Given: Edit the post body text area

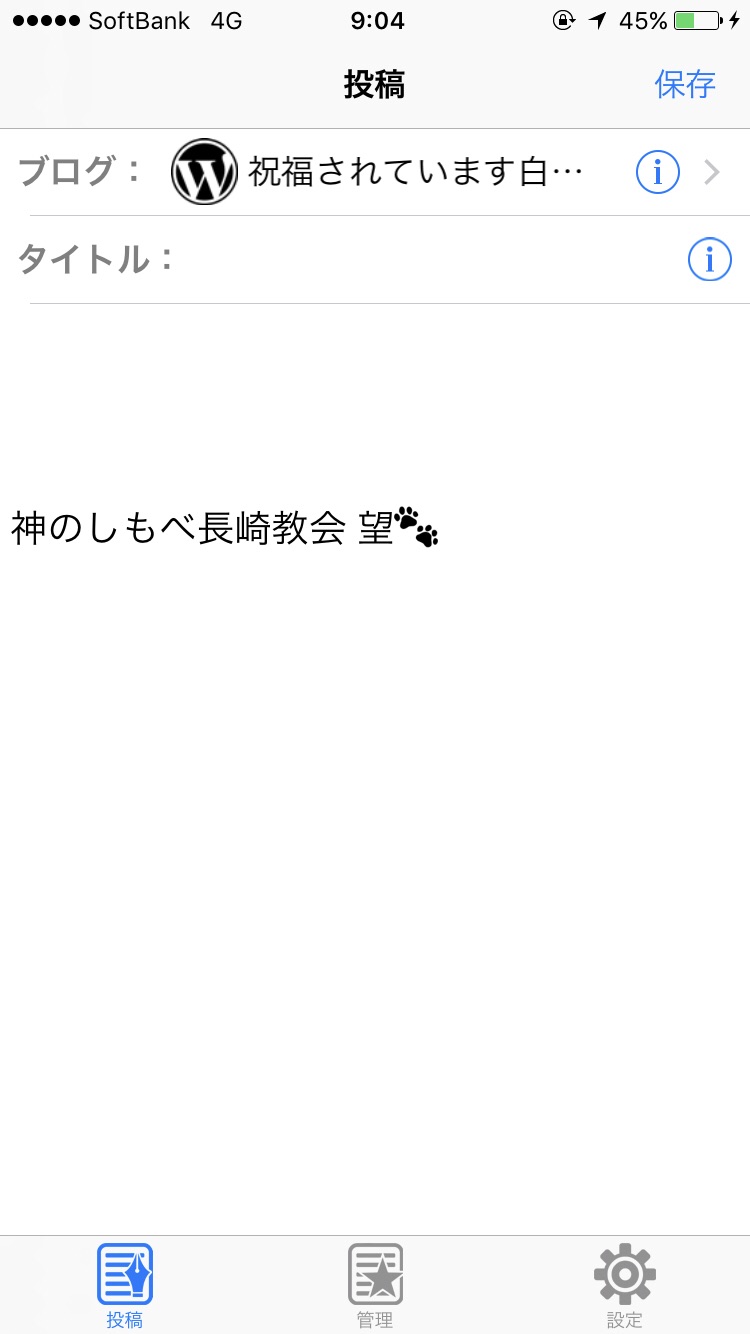Looking at the screenshot, I should 375,700.
